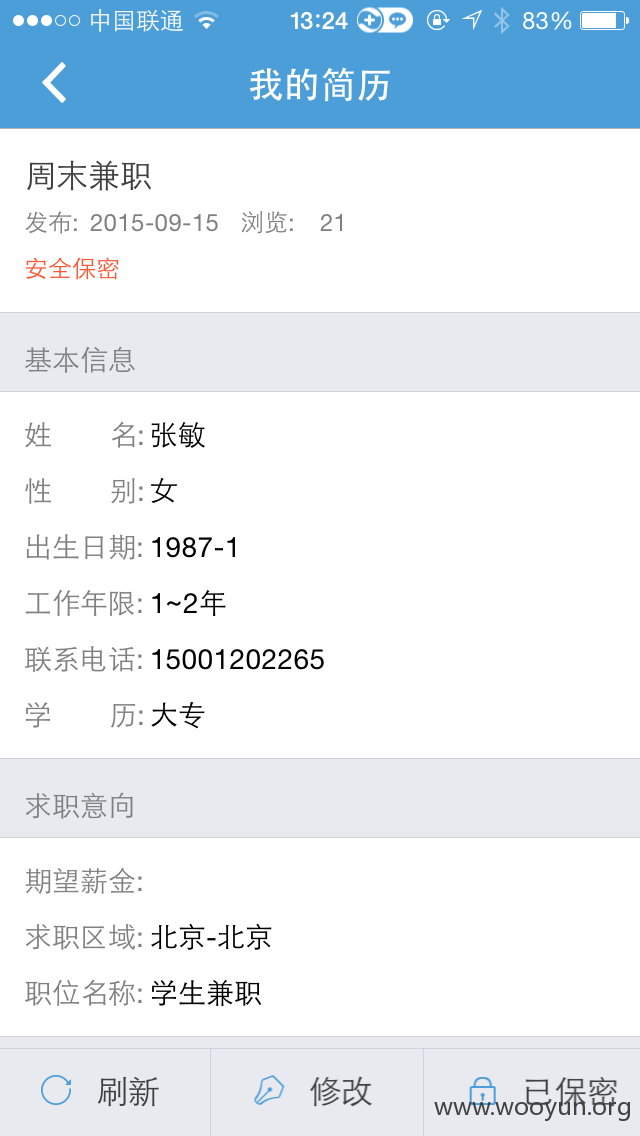Tap the 已保密 privacy lock button
Viewport: 640px width, 1136px height.
tap(532, 1092)
